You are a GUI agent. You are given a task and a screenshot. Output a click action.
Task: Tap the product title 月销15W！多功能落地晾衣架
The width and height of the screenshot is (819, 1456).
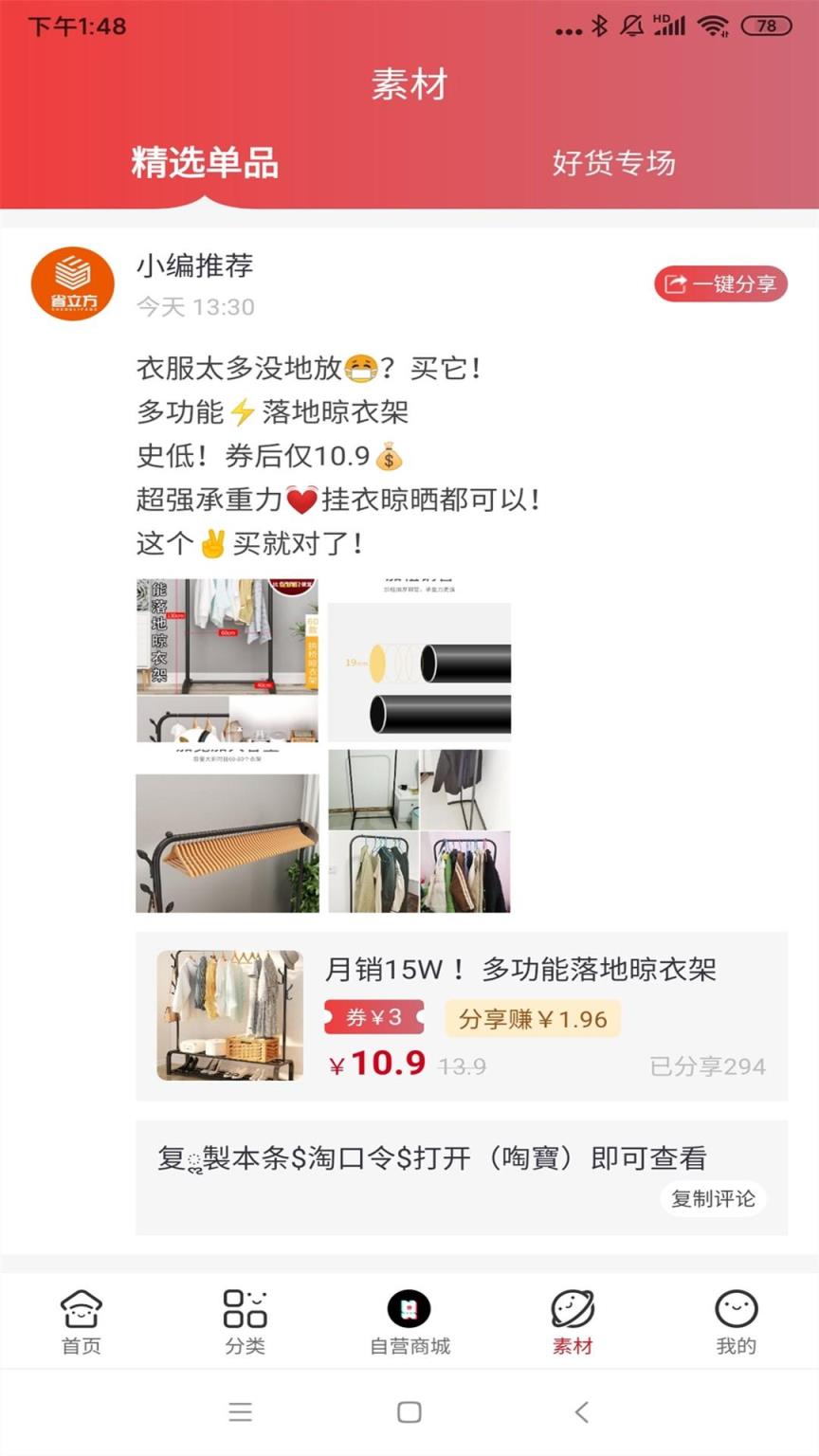524,970
